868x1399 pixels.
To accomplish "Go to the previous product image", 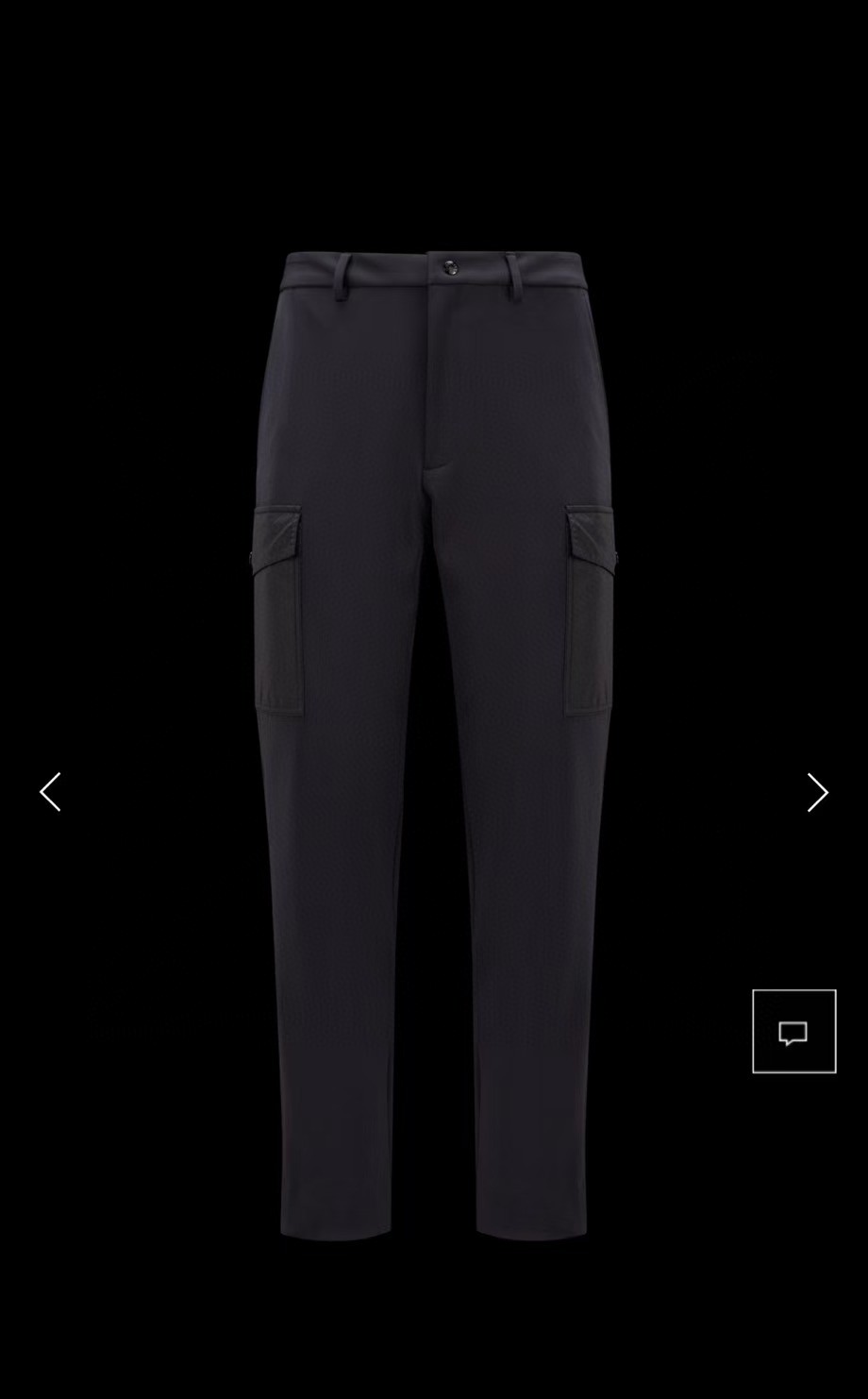I will (51, 792).
